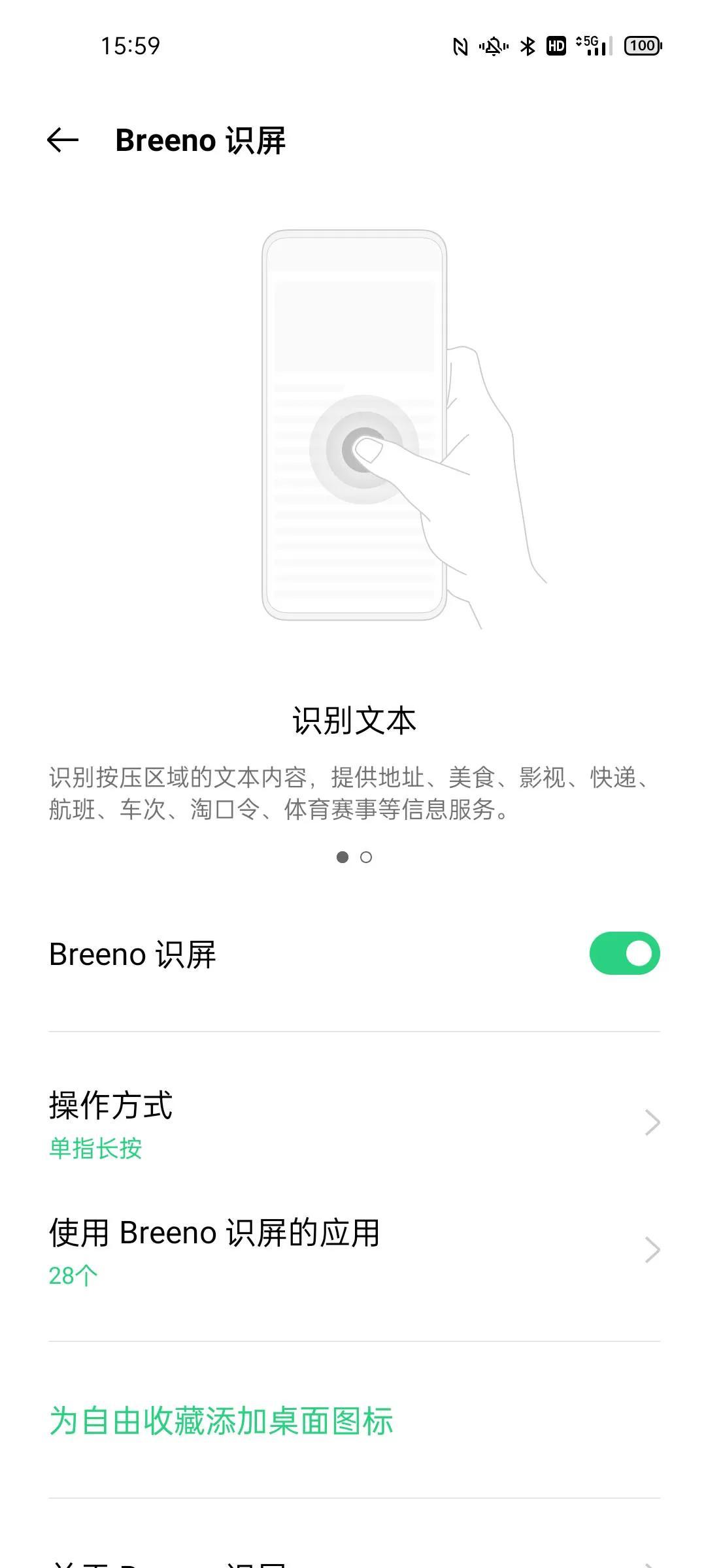706x1568 pixels.
Task: Tap the 关于 Breeno entry at bottom
Action: click(196, 1561)
